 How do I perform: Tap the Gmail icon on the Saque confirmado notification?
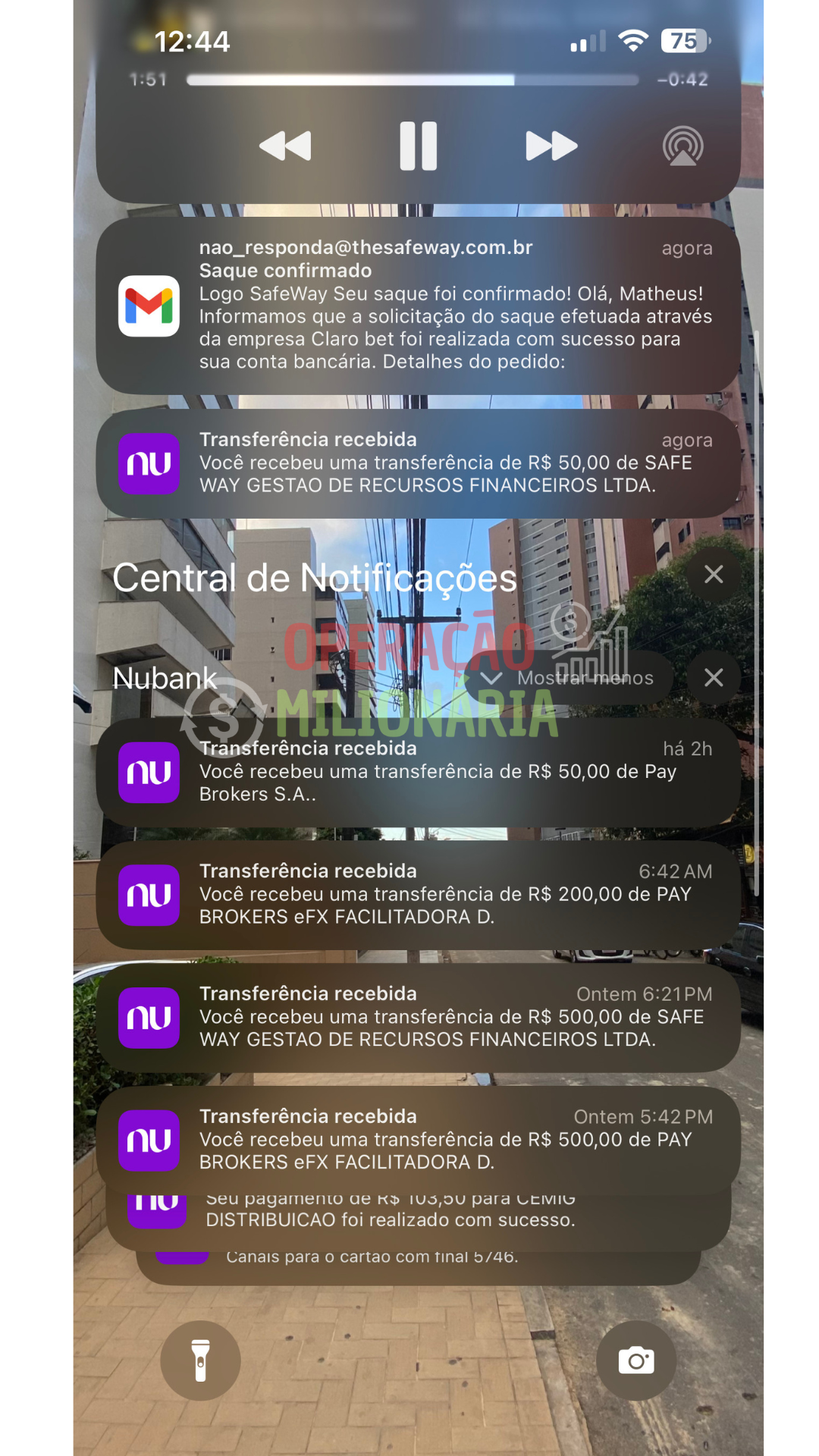(150, 306)
